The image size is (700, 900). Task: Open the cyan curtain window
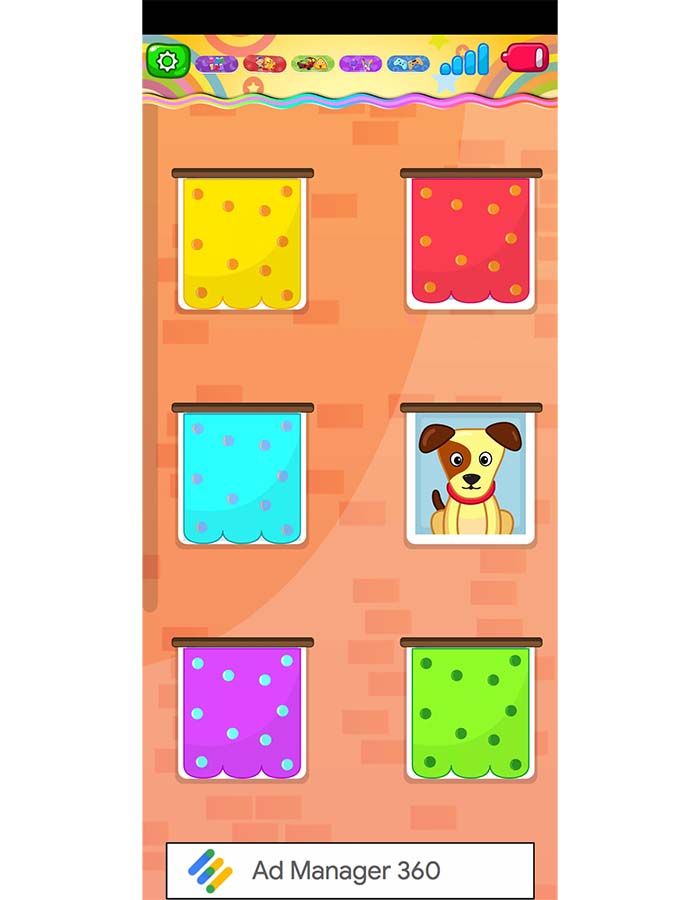pos(242,477)
